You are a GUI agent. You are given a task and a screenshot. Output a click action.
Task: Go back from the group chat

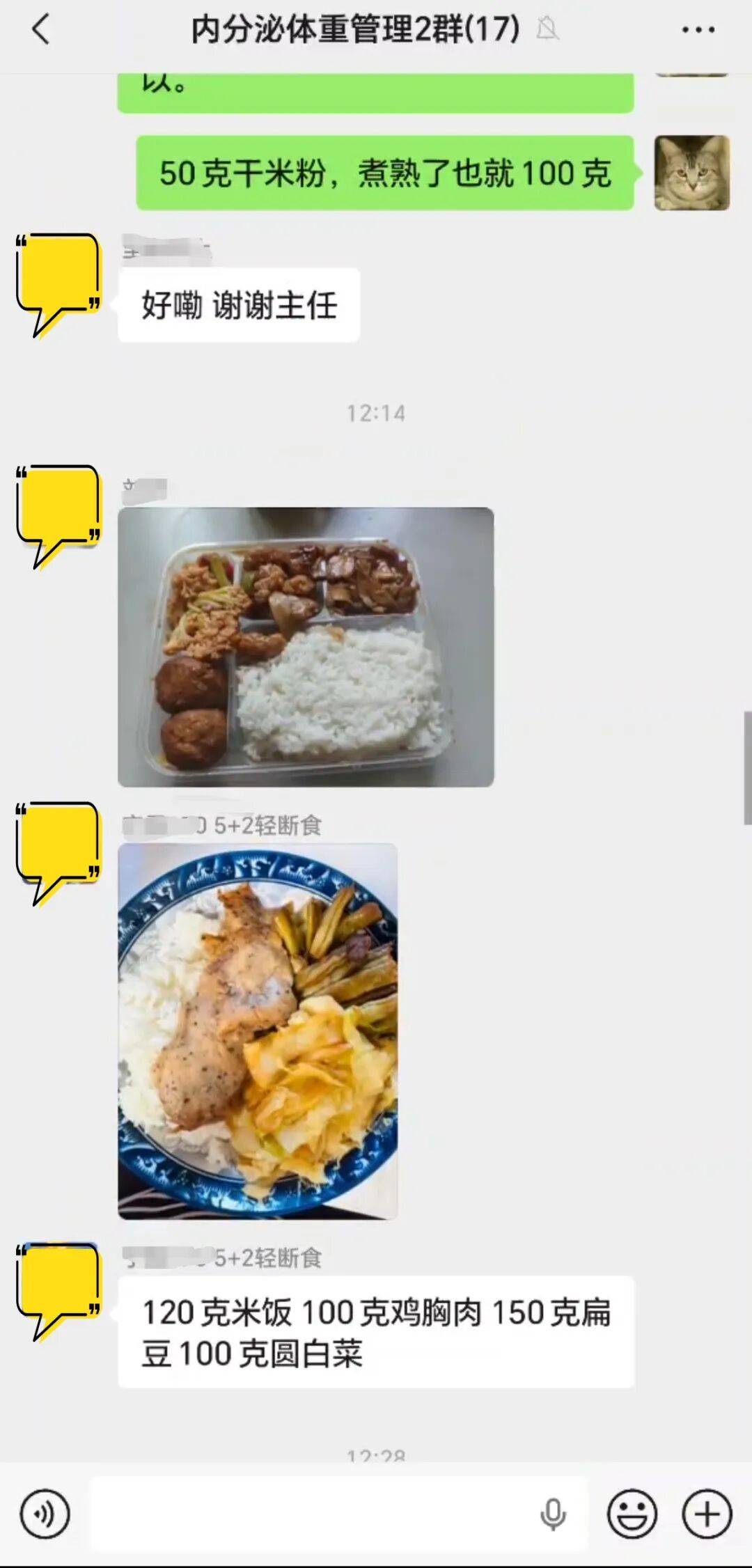click(x=40, y=31)
